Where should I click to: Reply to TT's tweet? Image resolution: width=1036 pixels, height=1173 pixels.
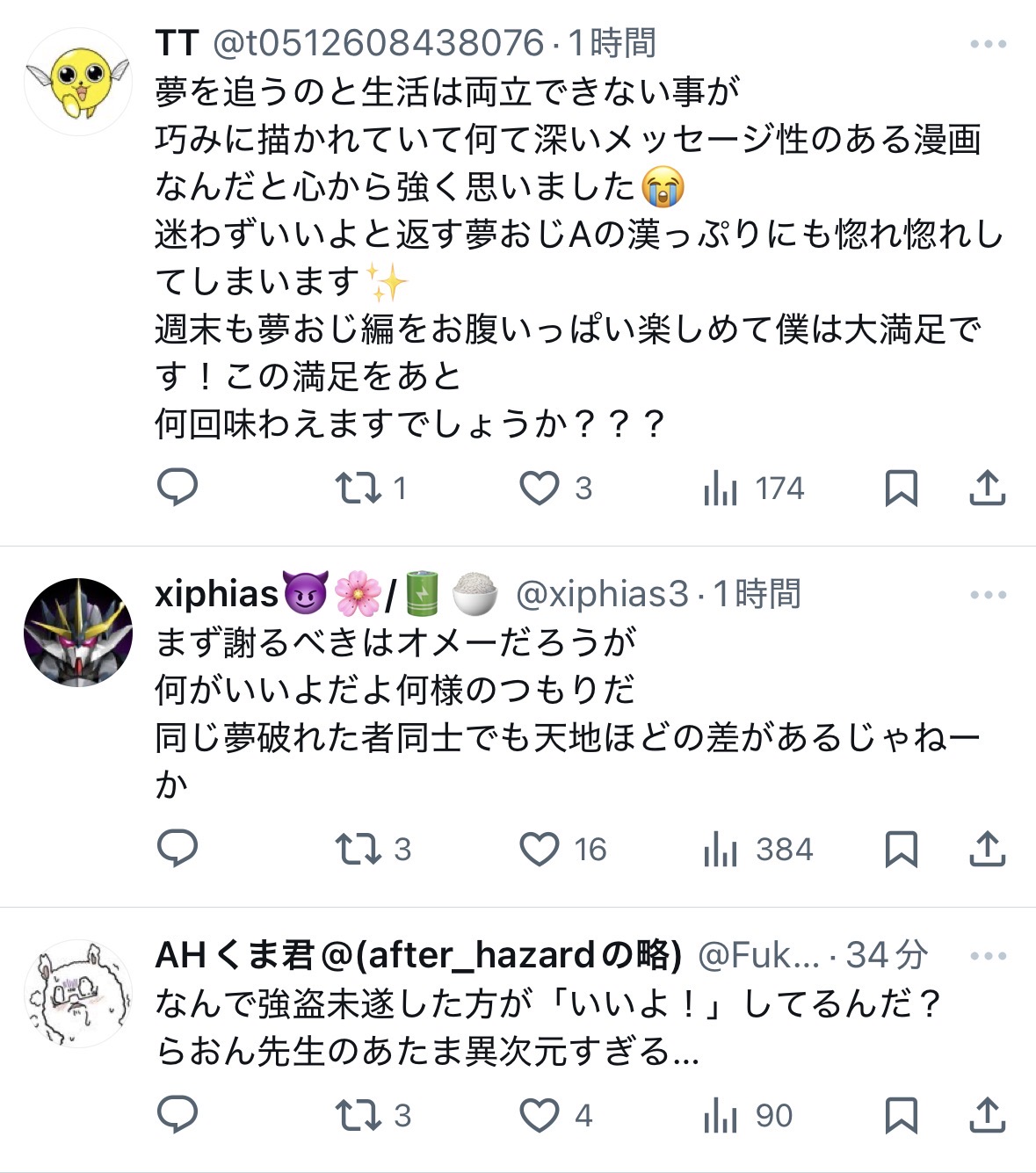click(177, 488)
